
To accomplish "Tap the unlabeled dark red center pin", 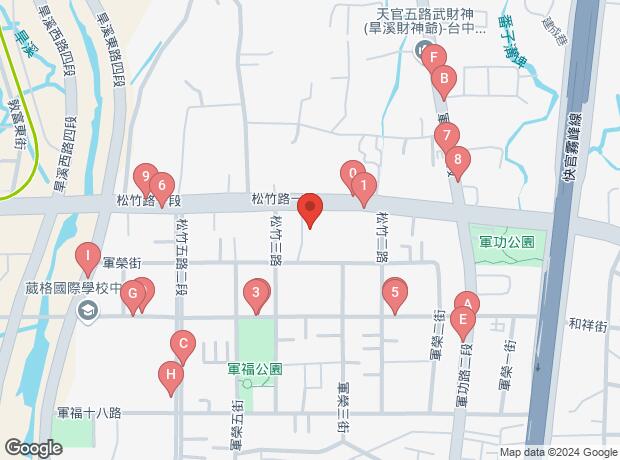I will (309, 209).
